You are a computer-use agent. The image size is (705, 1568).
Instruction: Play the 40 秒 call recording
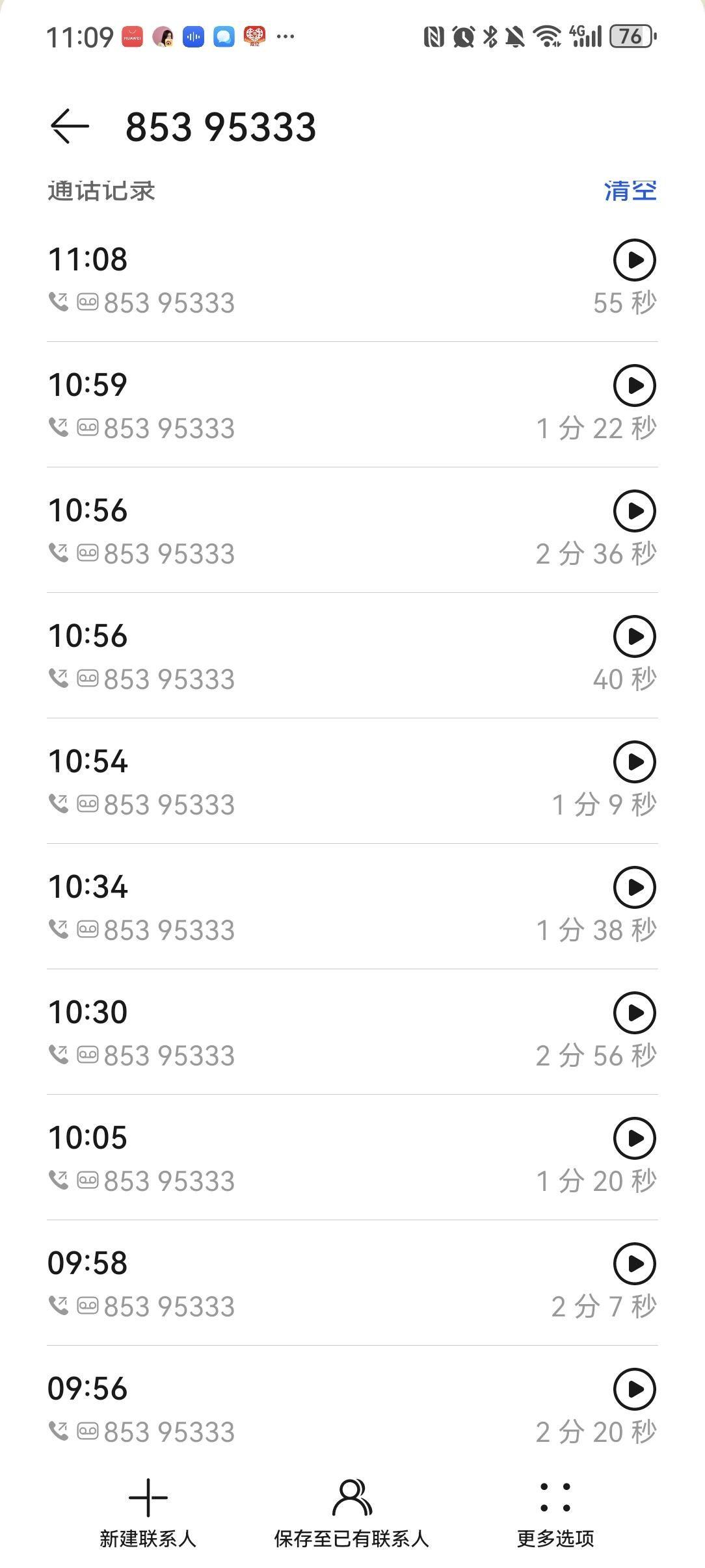[634, 636]
